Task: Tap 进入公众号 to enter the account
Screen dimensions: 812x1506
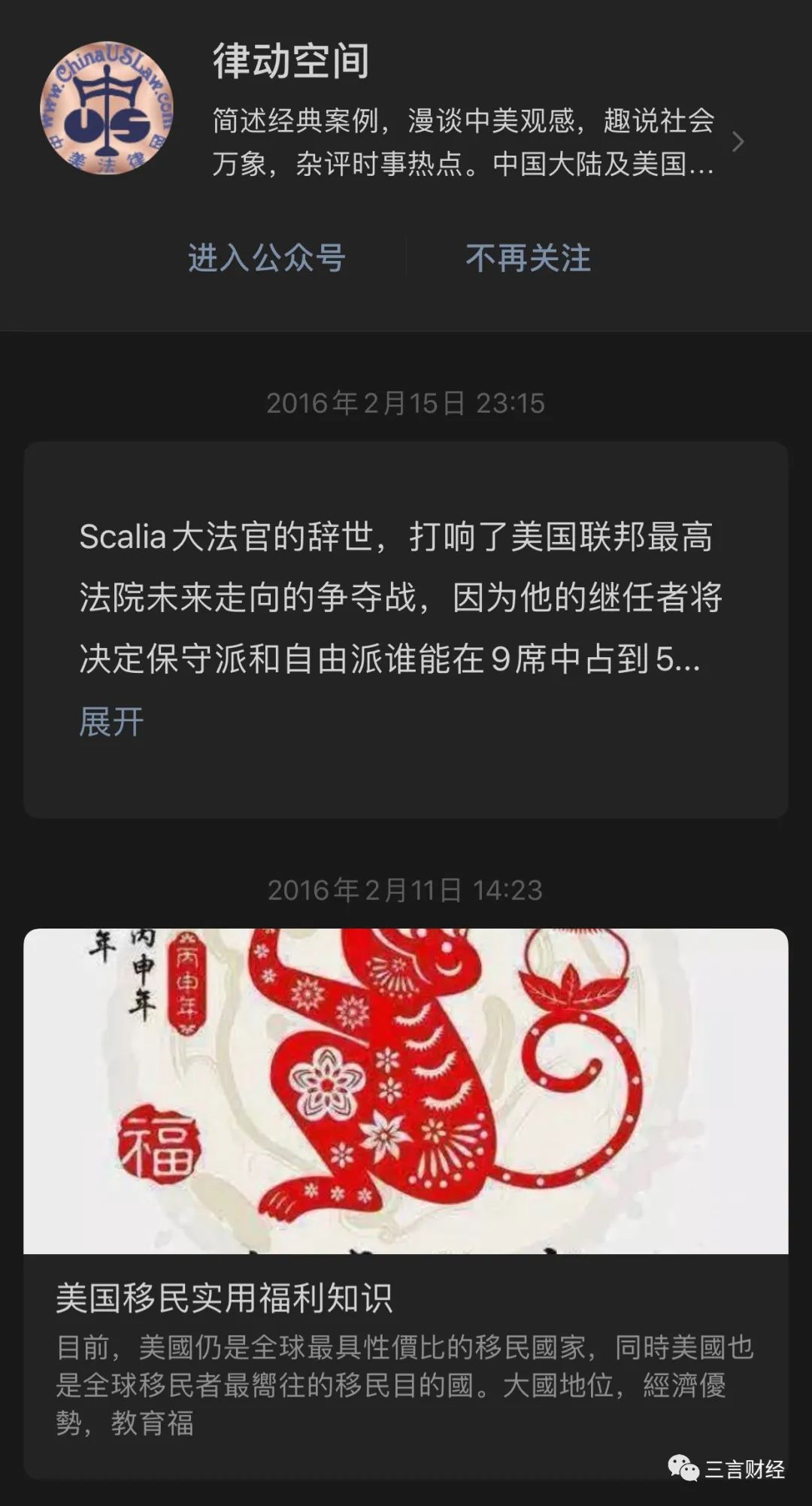Action: click(x=266, y=258)
